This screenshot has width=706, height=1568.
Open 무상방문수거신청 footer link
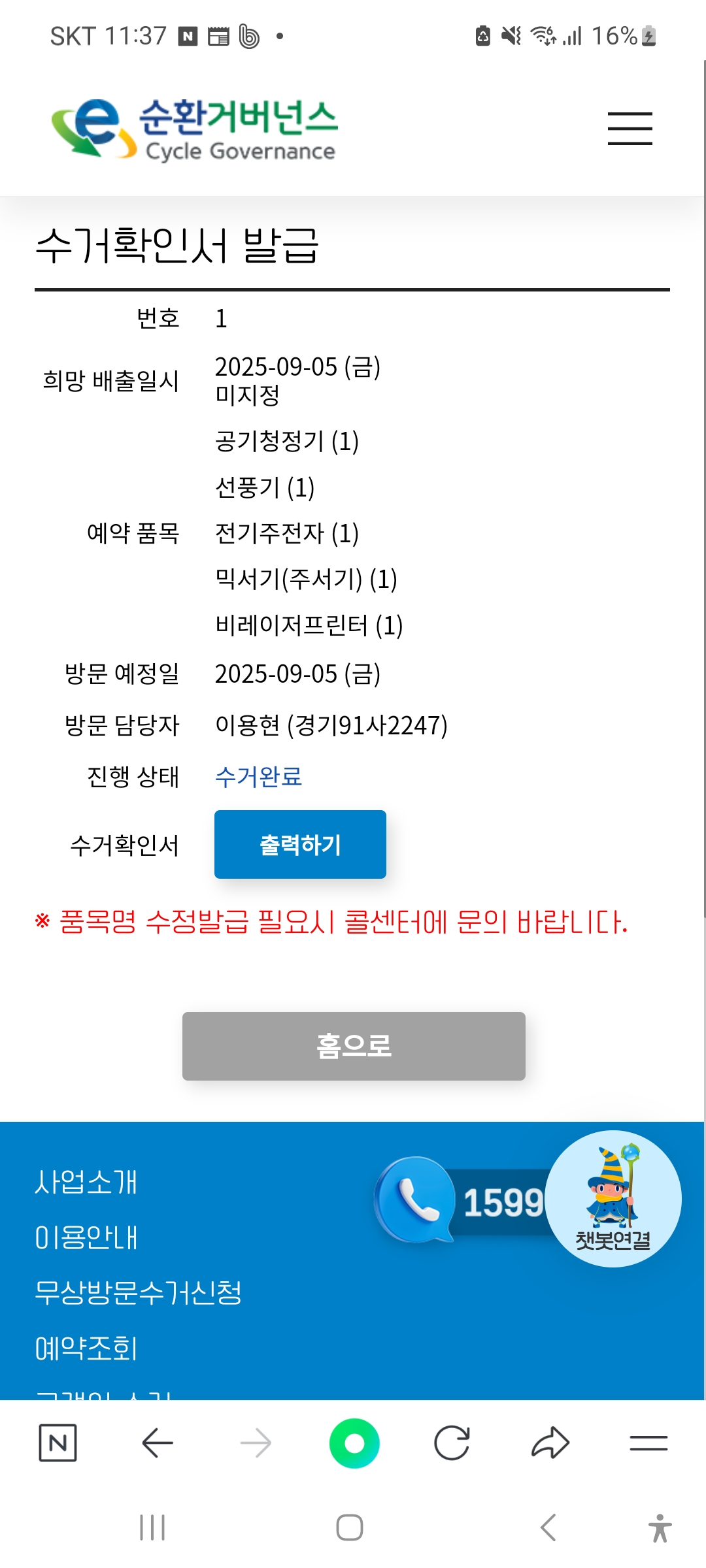138,1292
